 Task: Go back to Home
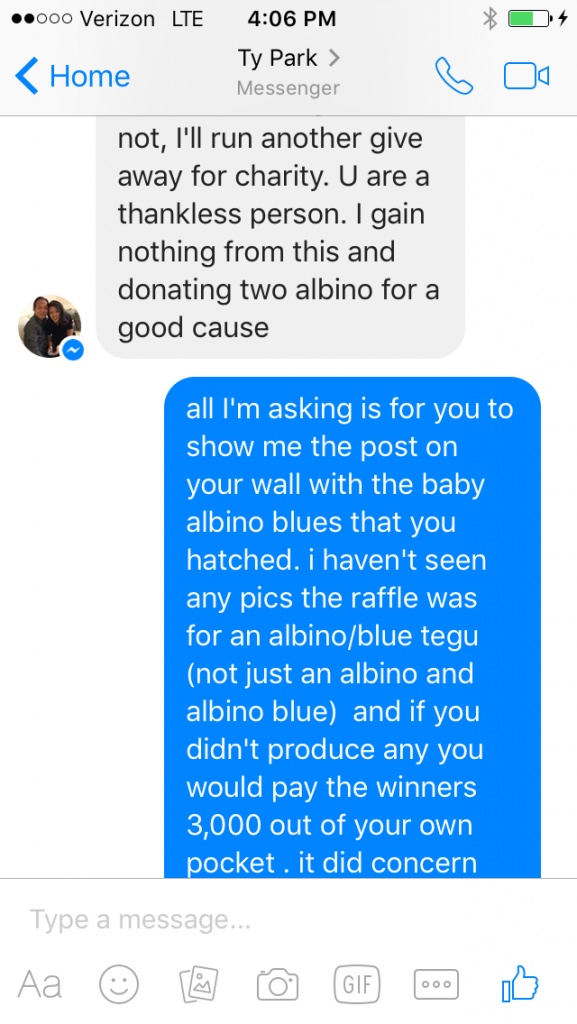tap(72, 76)
